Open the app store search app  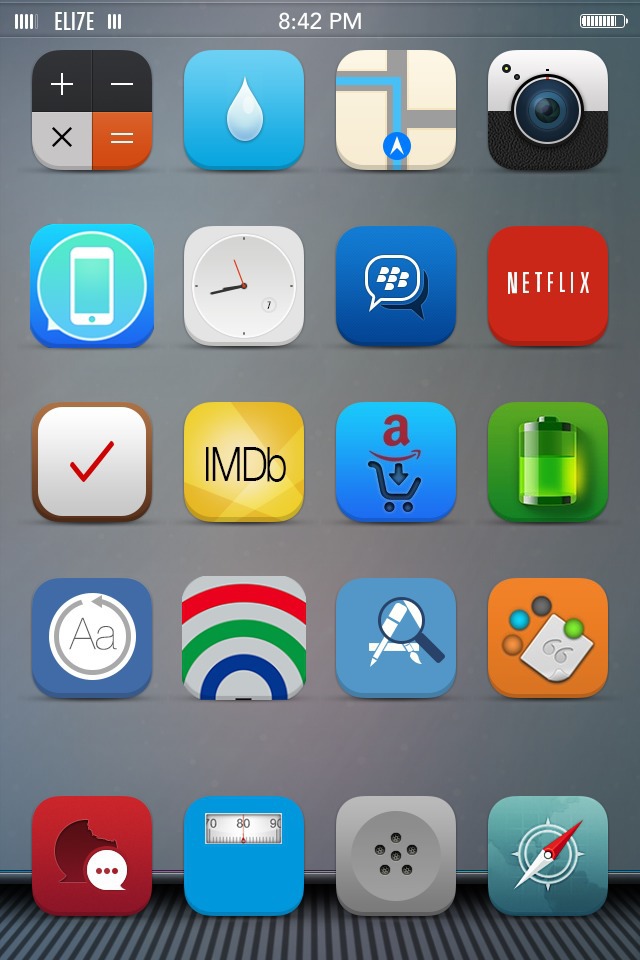point(396,638)
